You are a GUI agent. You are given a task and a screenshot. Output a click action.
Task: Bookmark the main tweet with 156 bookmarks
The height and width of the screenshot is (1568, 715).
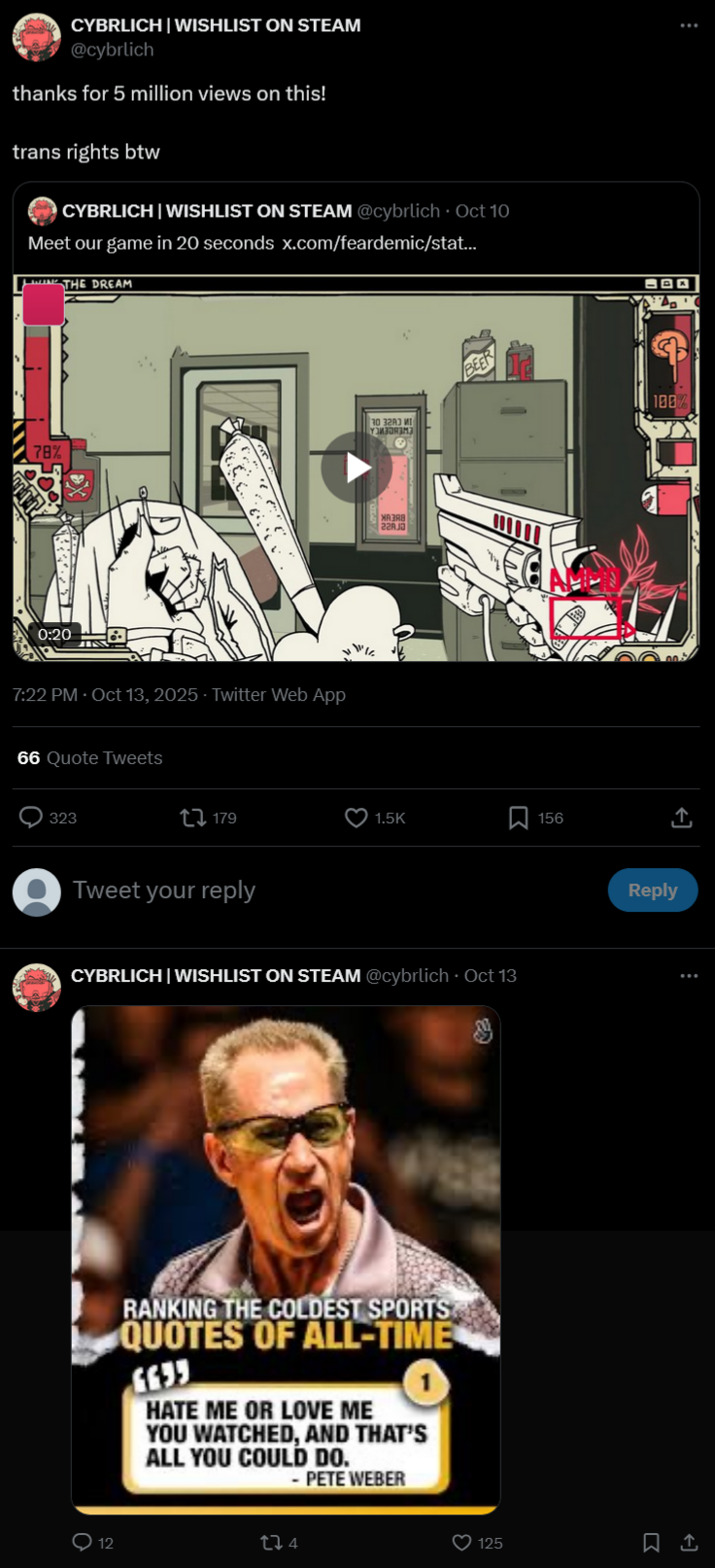(519, 818)
